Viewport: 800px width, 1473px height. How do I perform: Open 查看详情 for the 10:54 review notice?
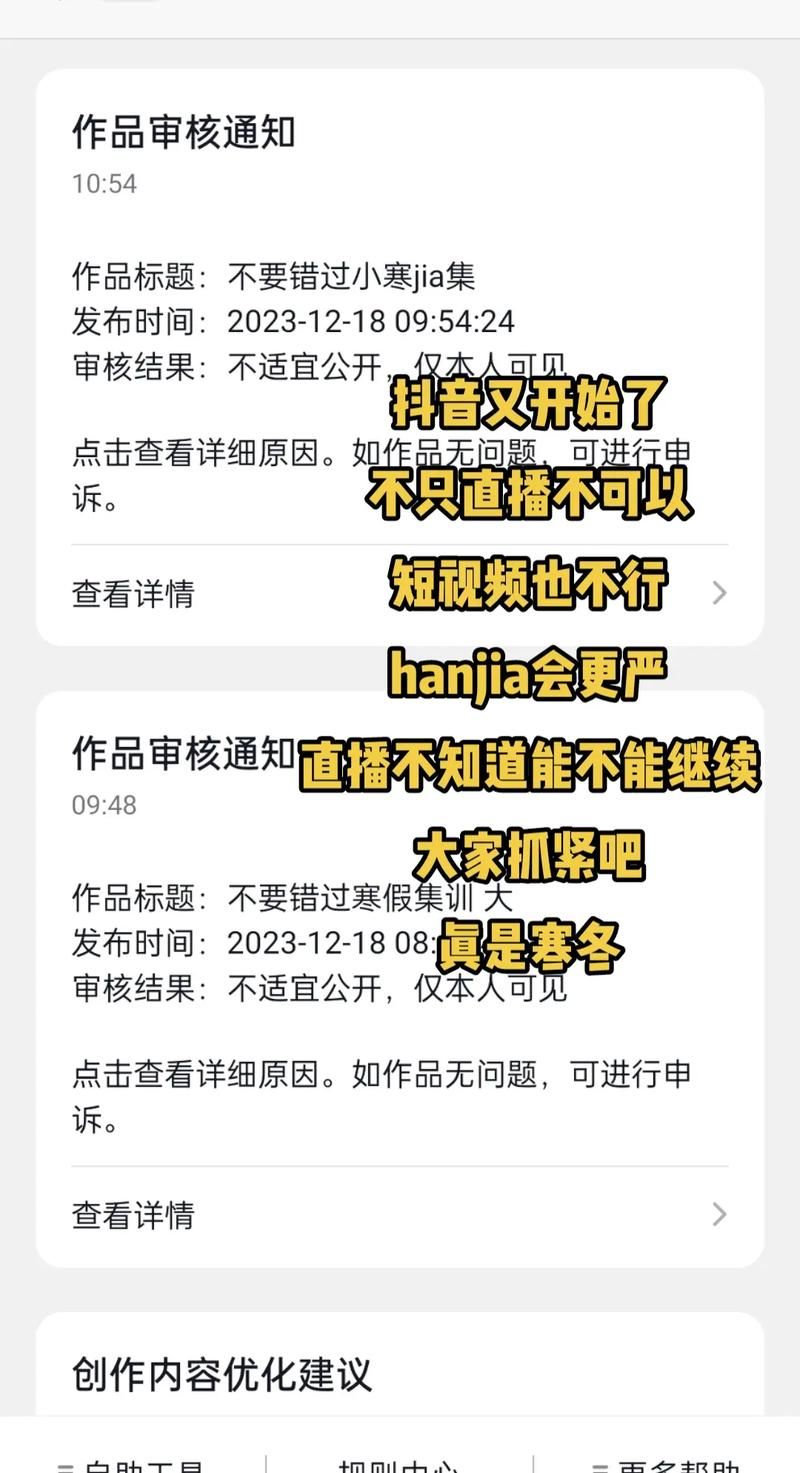pyautogui.click(x=133, y=594)
